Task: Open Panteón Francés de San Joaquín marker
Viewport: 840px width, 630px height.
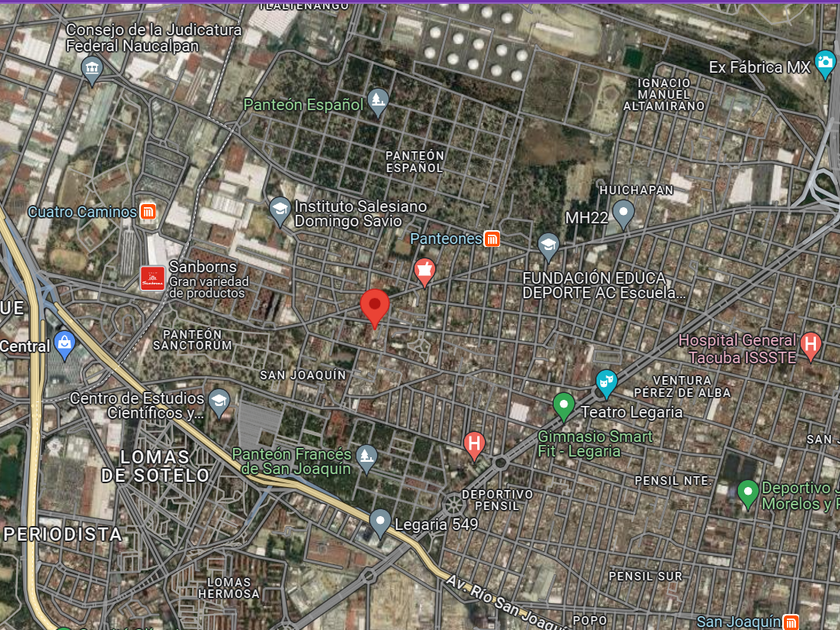Action: tap(366, 459)
